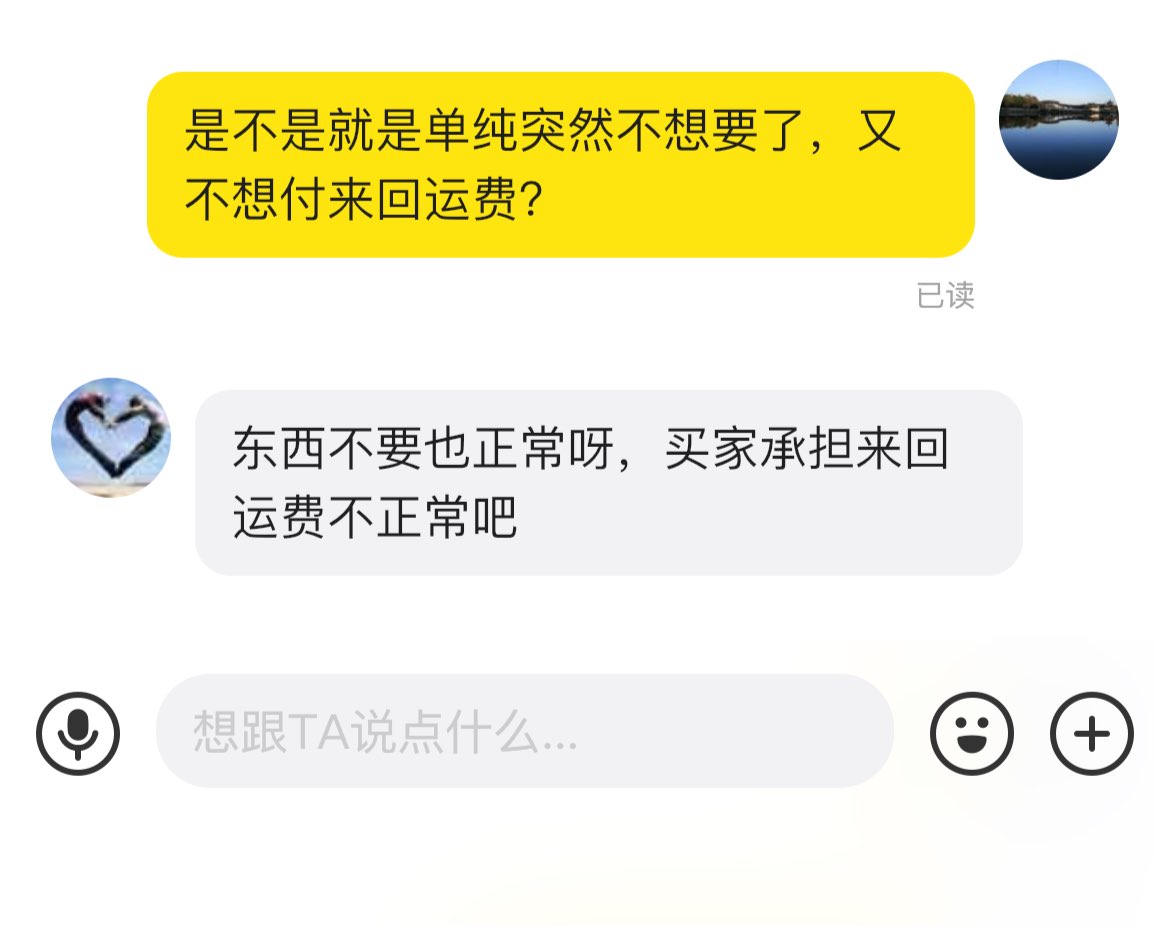Open the emoji picker

click(971, 733)
